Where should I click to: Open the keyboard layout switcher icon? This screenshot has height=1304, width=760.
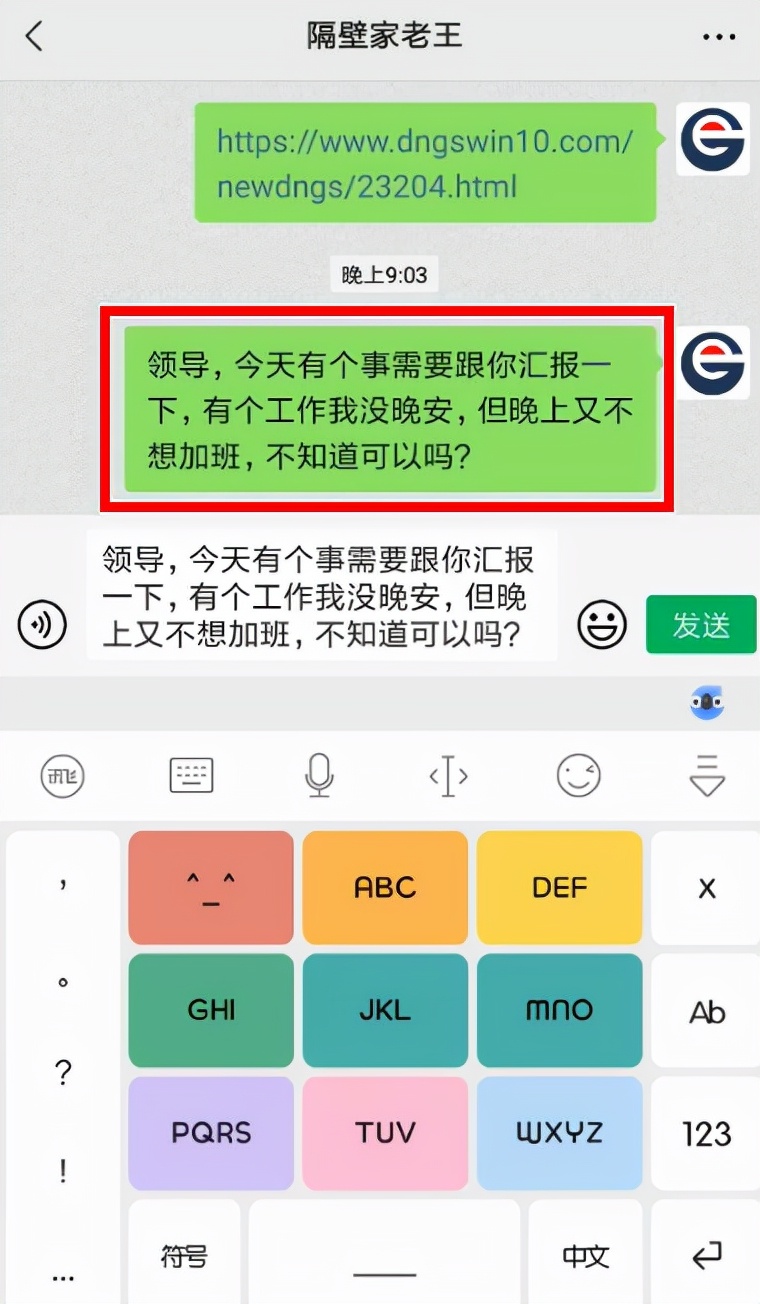190,775
